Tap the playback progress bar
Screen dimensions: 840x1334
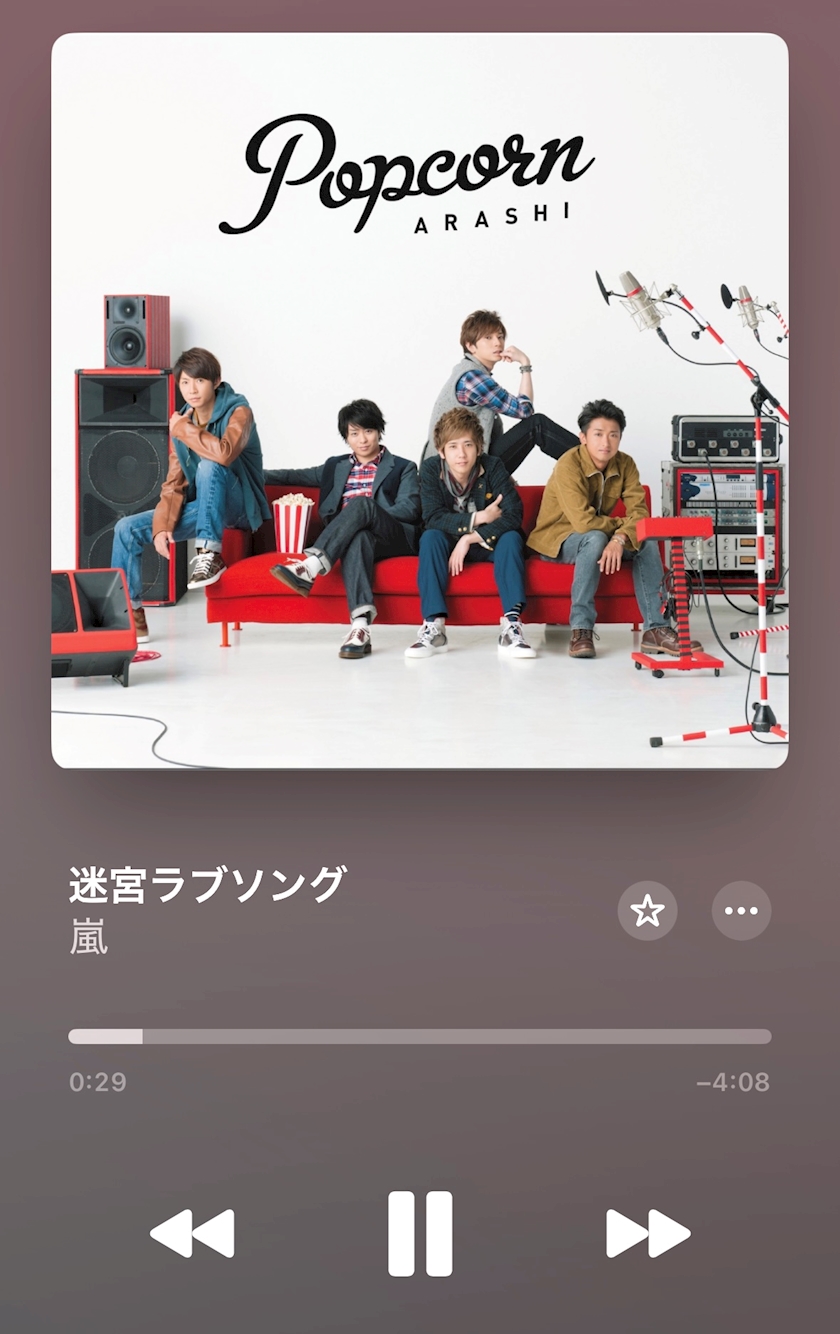pyautogui.click(x=420, y=1037)
